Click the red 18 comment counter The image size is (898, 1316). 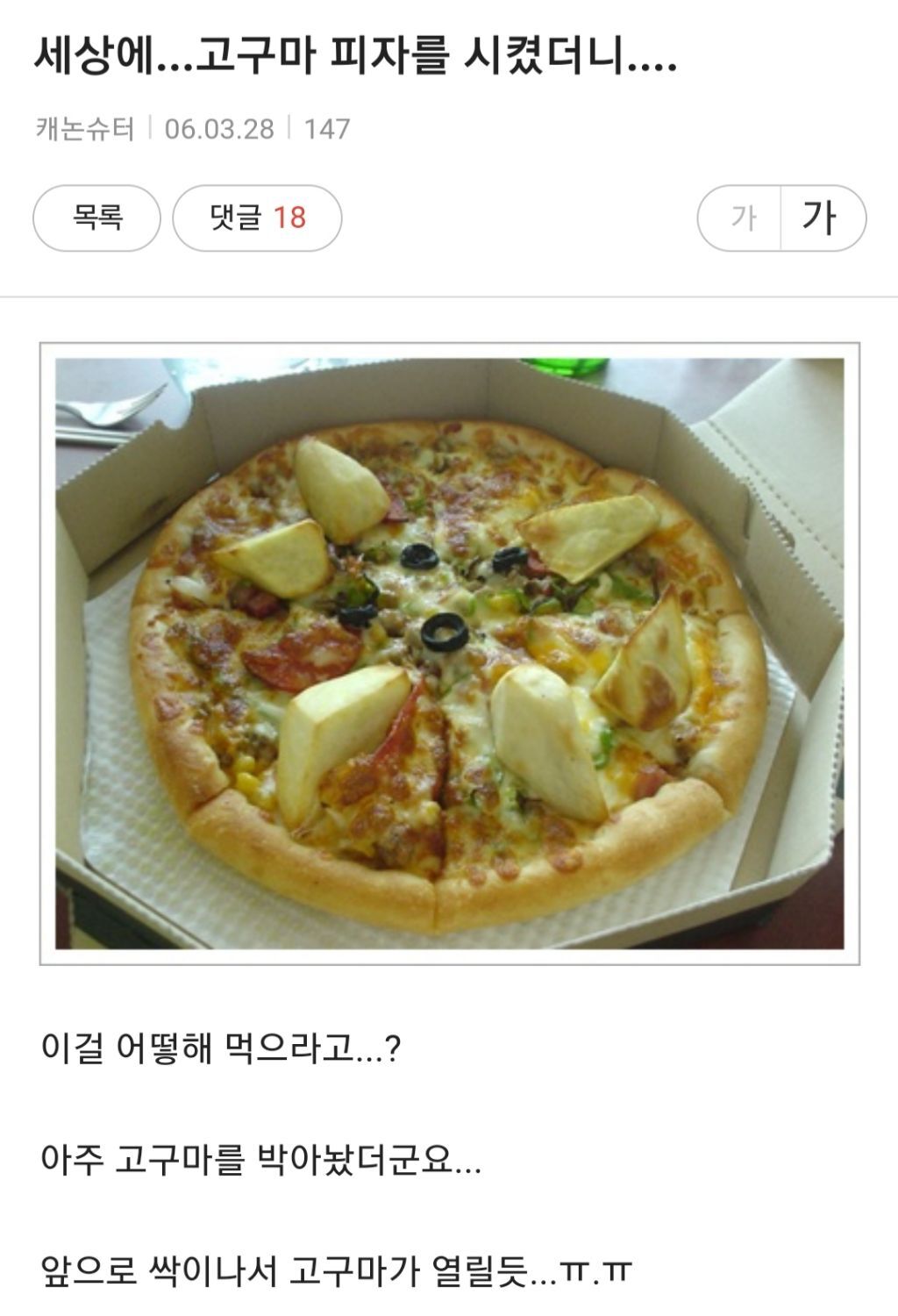[x=290, y=217]
